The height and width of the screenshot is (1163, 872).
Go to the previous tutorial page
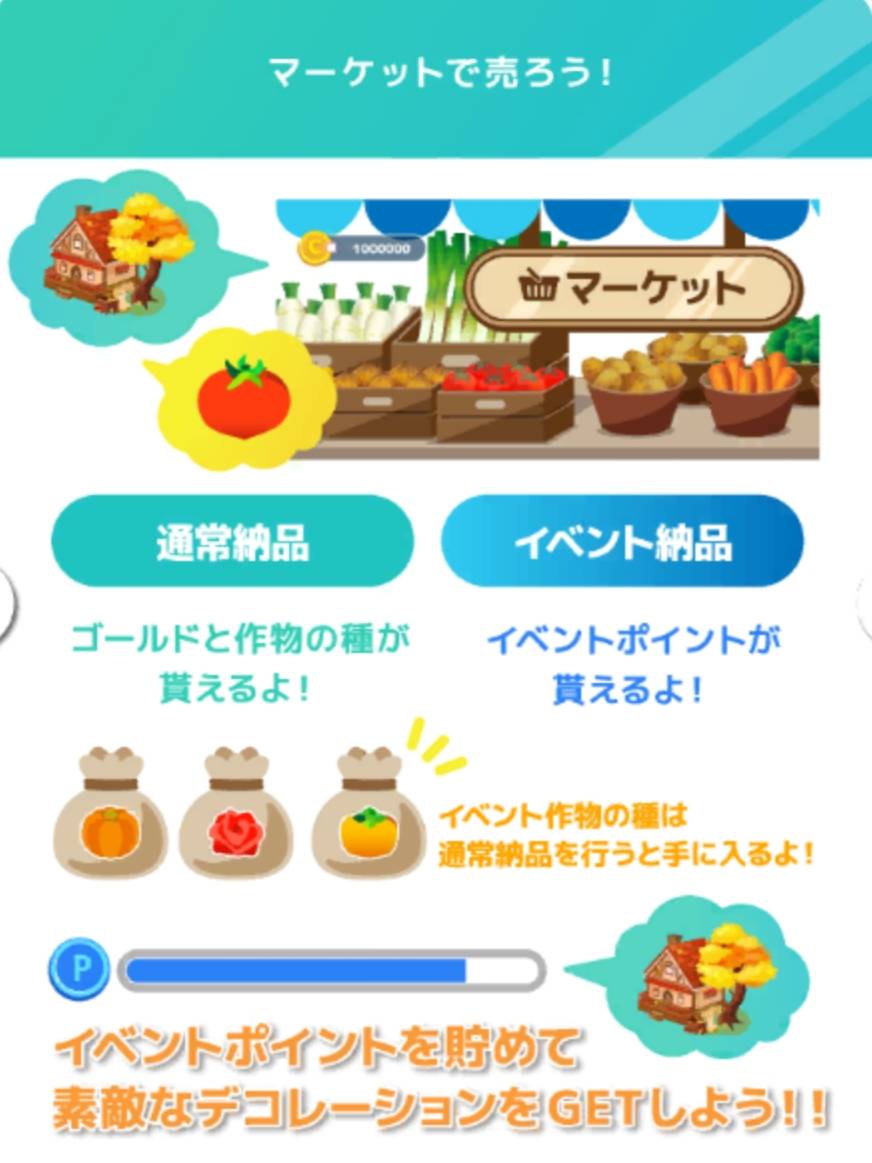tap(6, 606)
